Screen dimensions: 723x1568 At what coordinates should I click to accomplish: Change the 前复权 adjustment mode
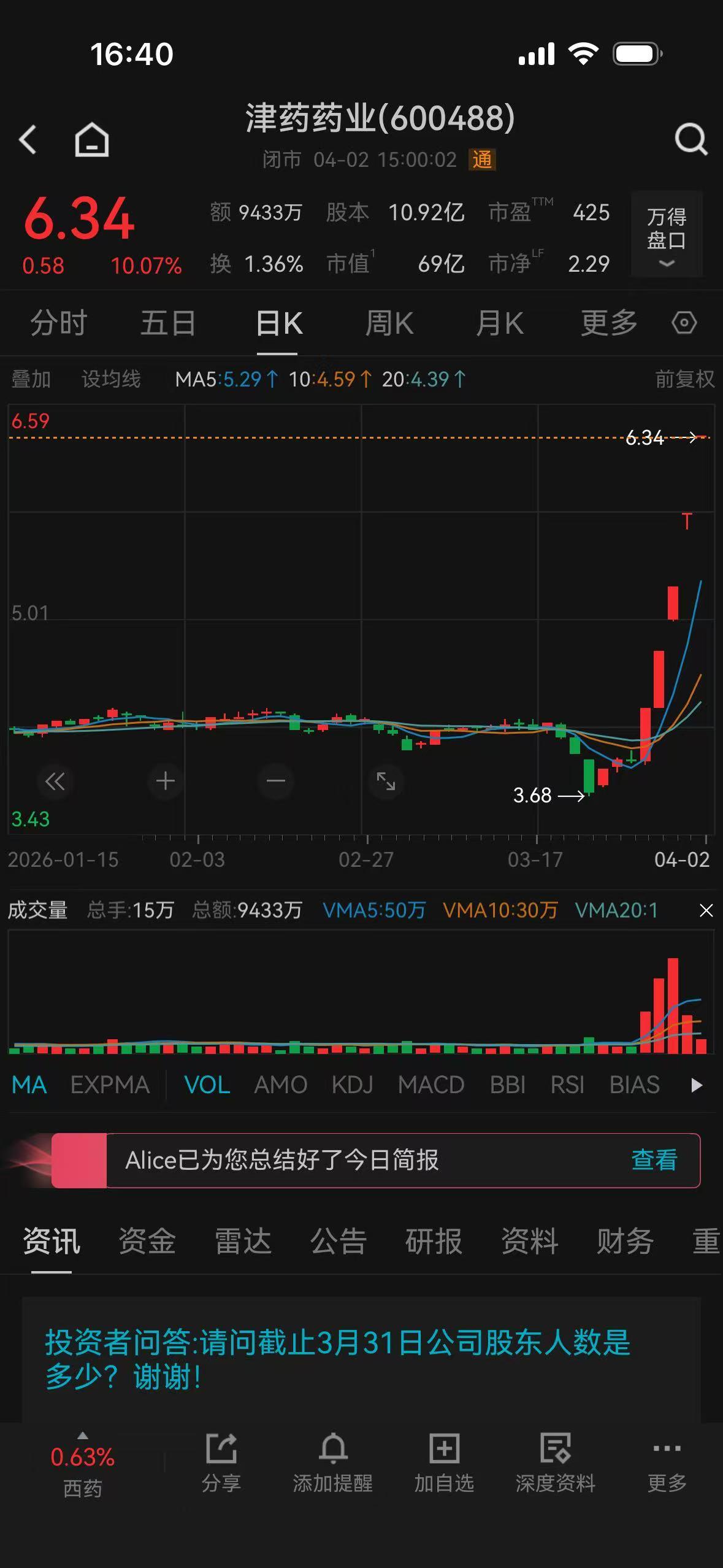tap(684, 379)
